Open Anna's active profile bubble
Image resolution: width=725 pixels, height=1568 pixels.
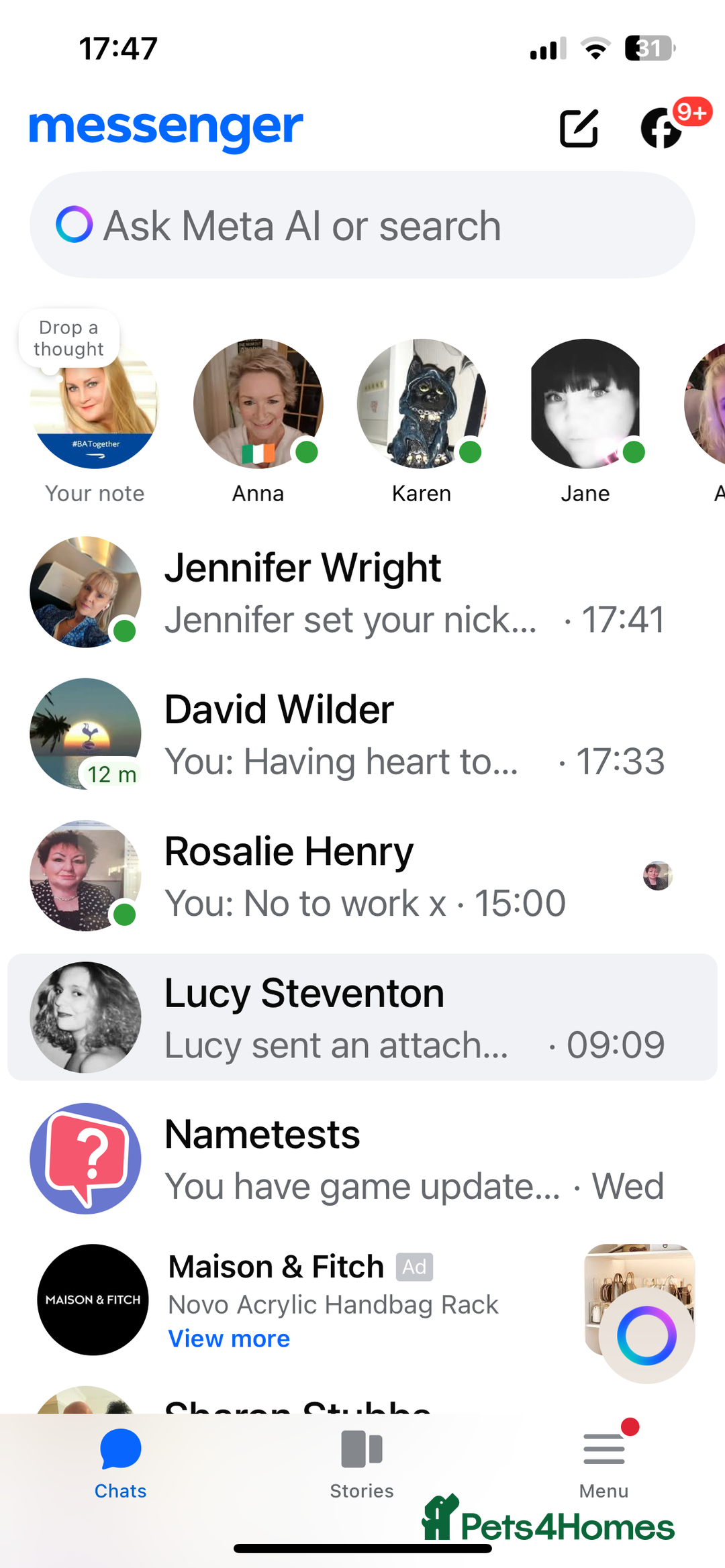tap(258, 405)
